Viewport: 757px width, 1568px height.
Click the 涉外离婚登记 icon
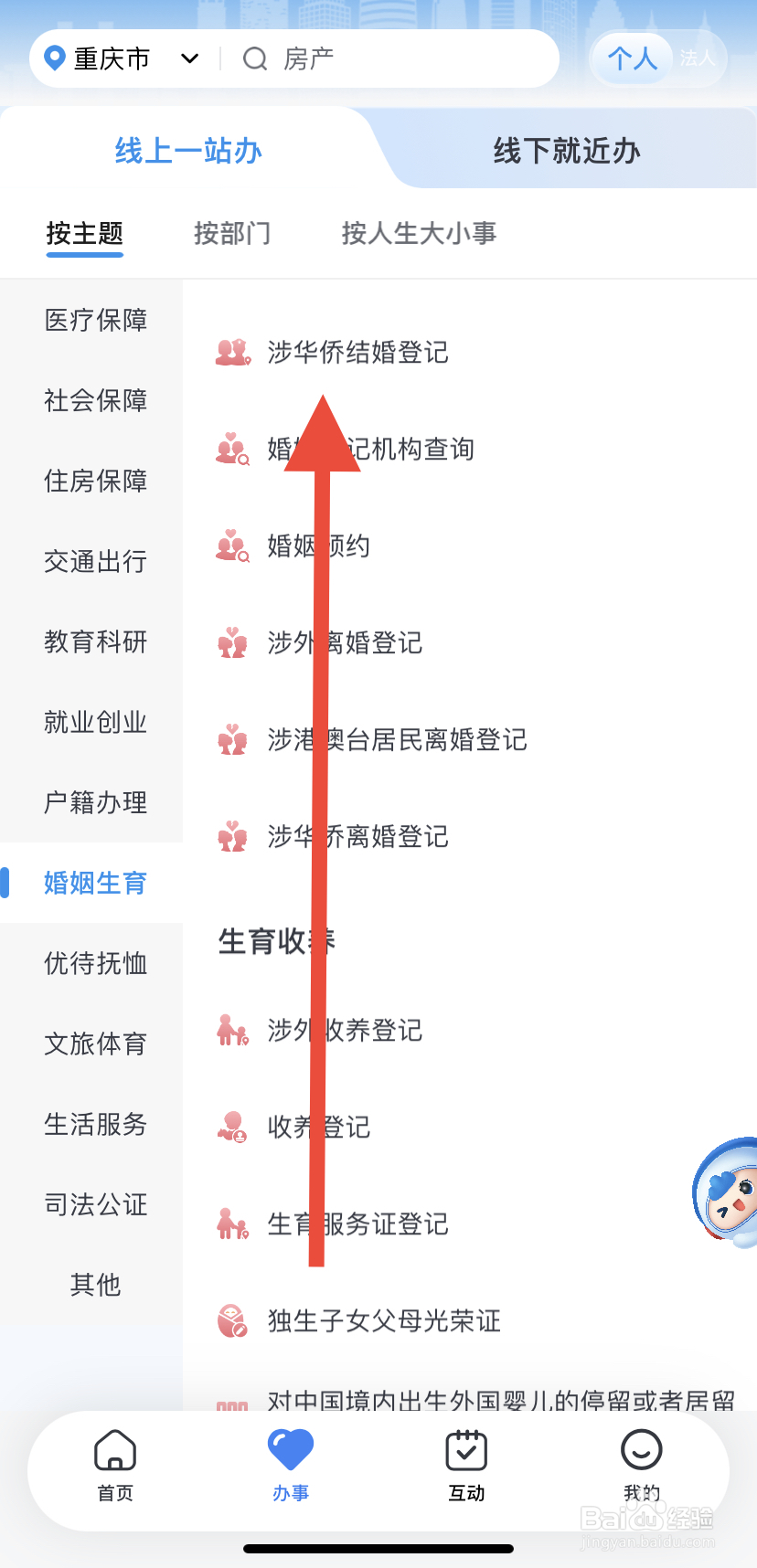233,642
